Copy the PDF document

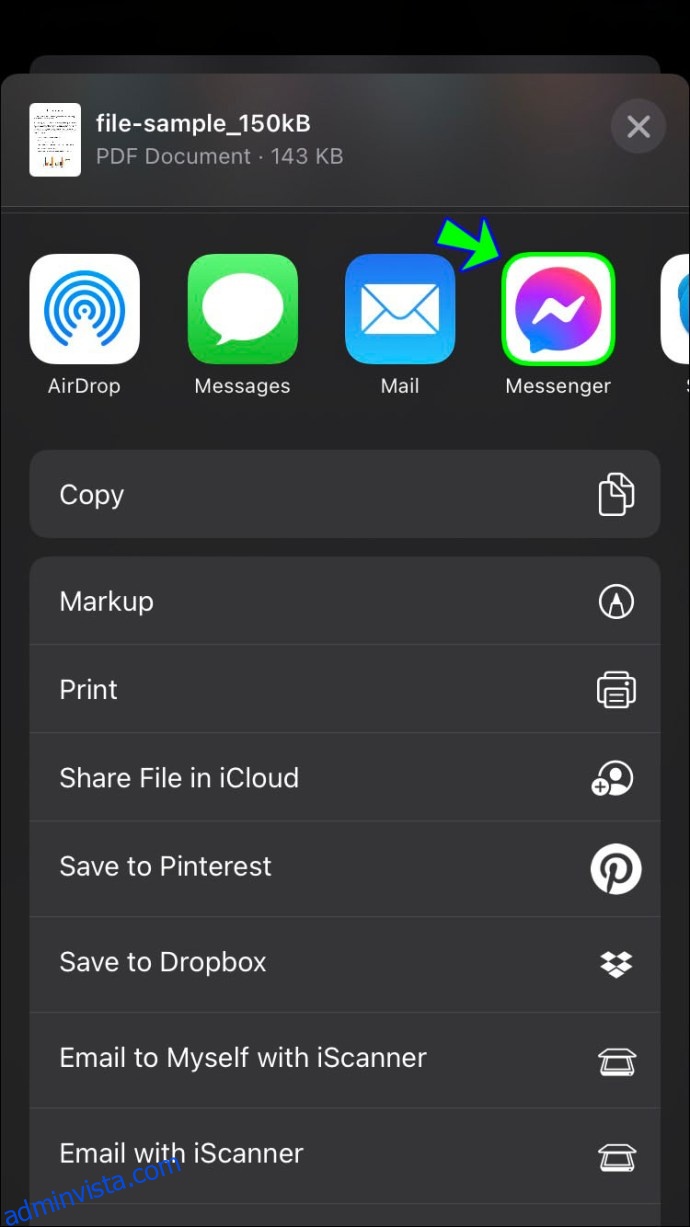click(x=345, y=494)
